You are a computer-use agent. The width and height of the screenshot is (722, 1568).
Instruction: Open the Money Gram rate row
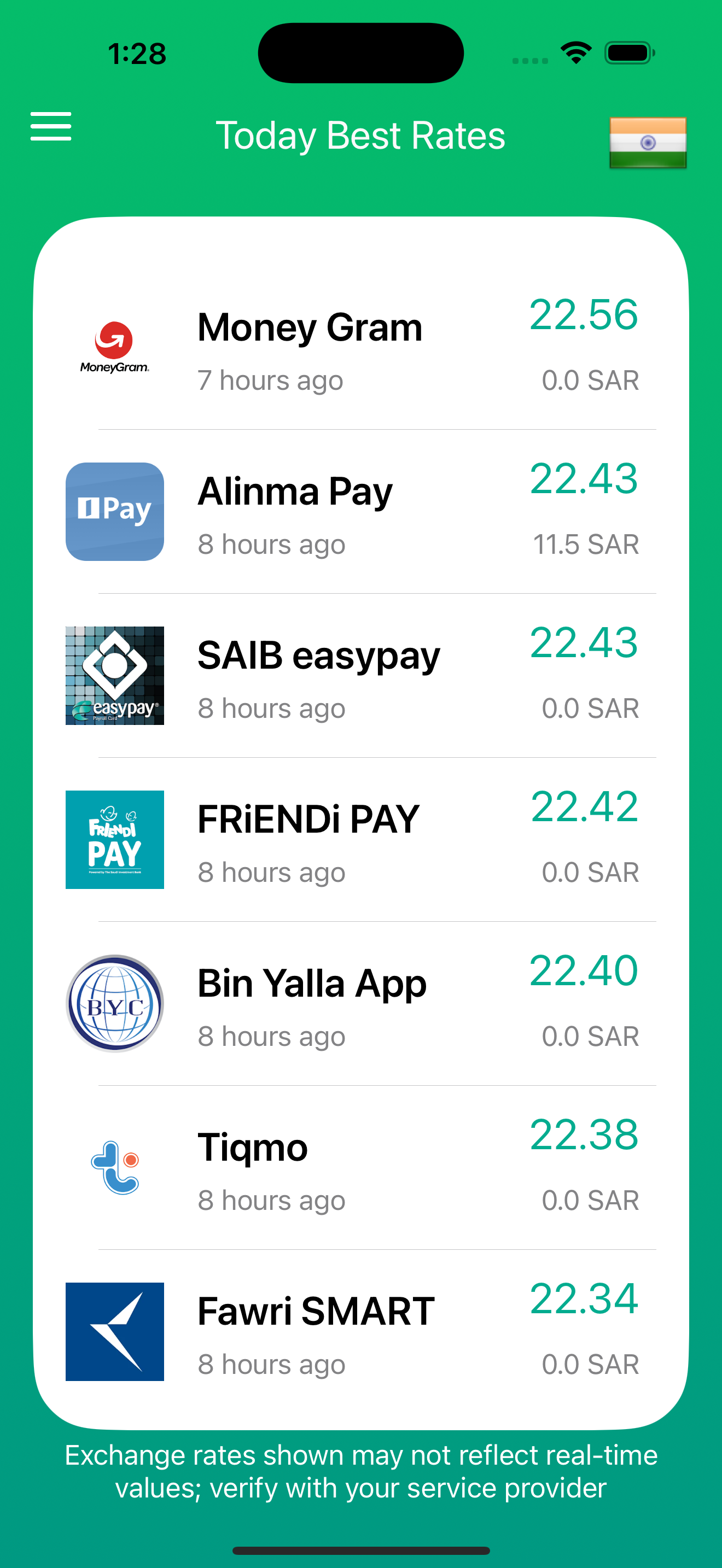(360, 348)
